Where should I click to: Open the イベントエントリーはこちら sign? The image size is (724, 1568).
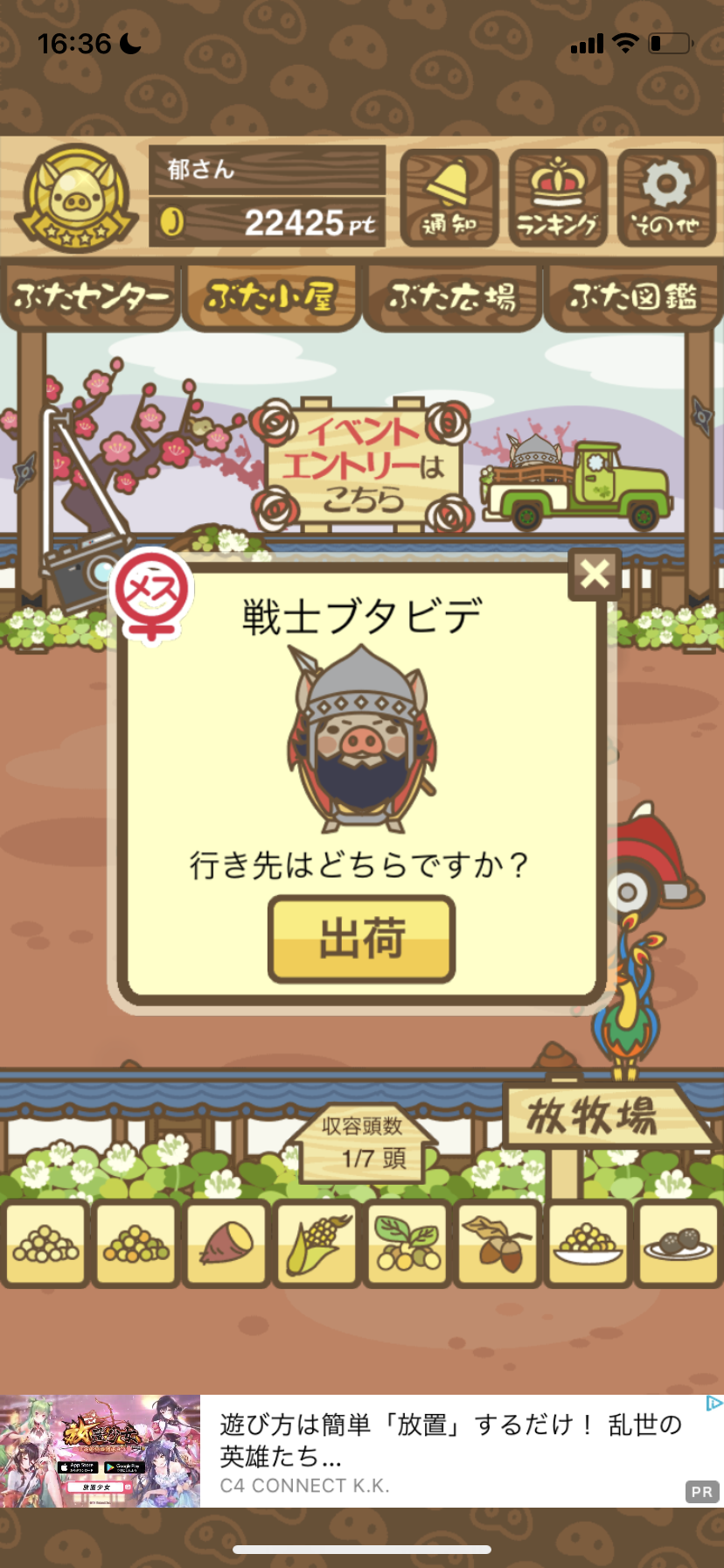coord(362,465)
